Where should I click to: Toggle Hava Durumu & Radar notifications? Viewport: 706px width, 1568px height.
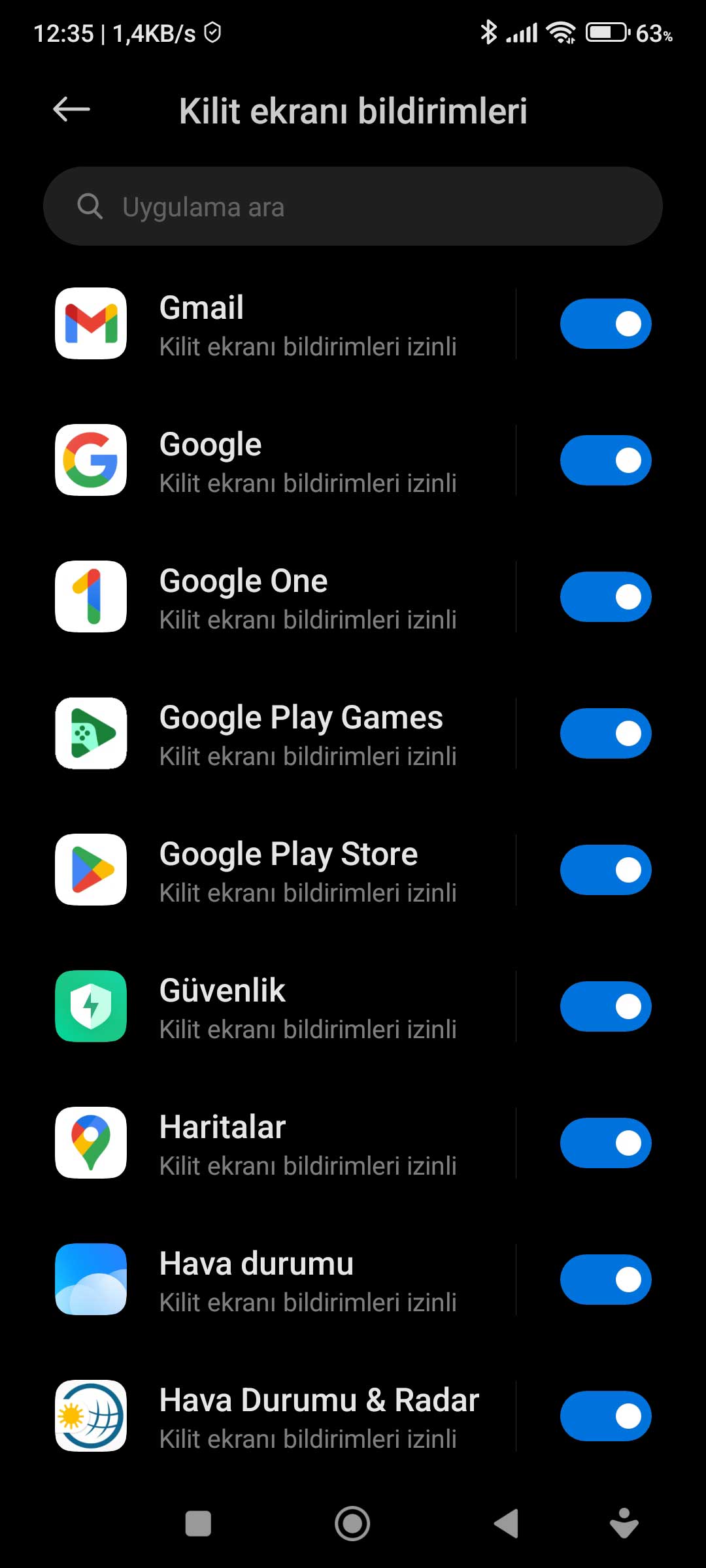pyautogui.click(x=605, y=1416)
